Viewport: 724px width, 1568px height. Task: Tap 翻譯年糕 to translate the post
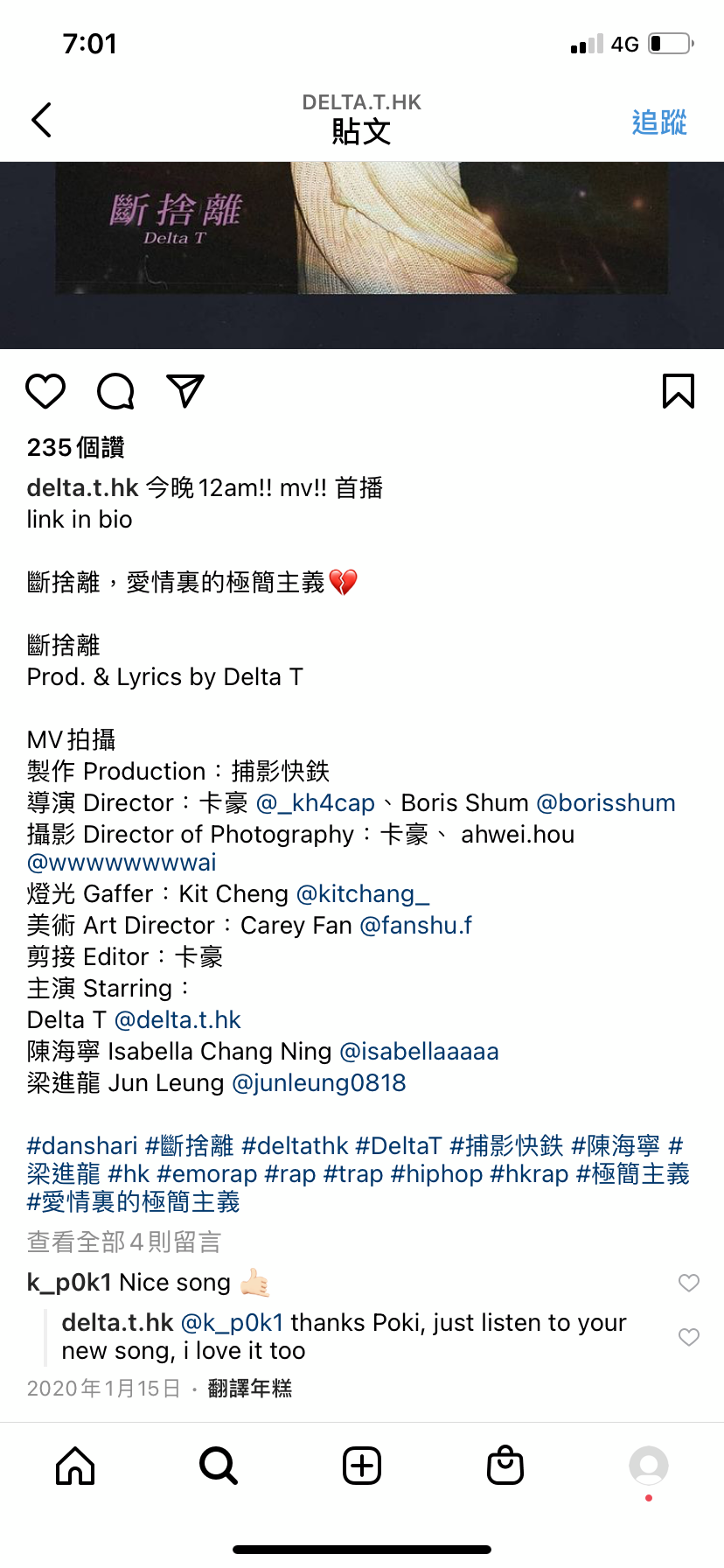click(x=250, y=1389)
